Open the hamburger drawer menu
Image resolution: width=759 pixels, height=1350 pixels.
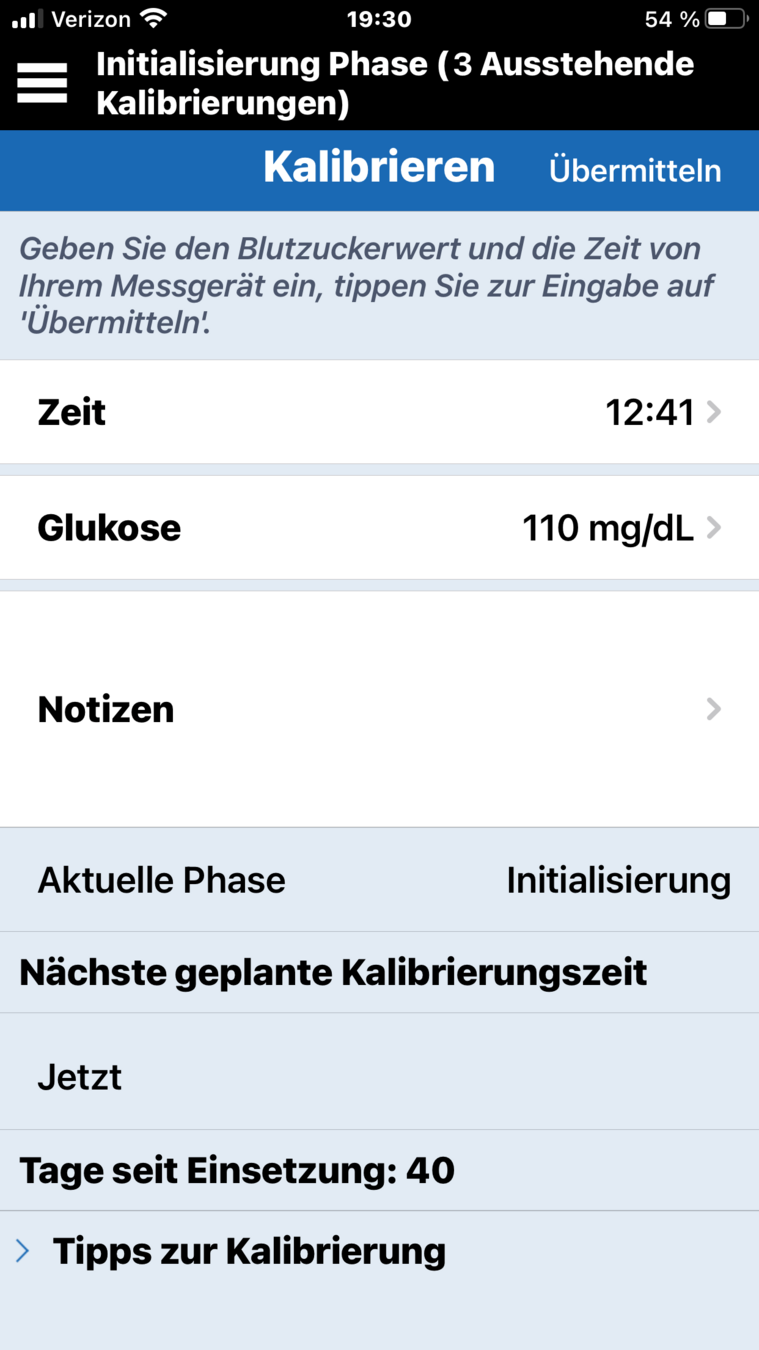42,83
